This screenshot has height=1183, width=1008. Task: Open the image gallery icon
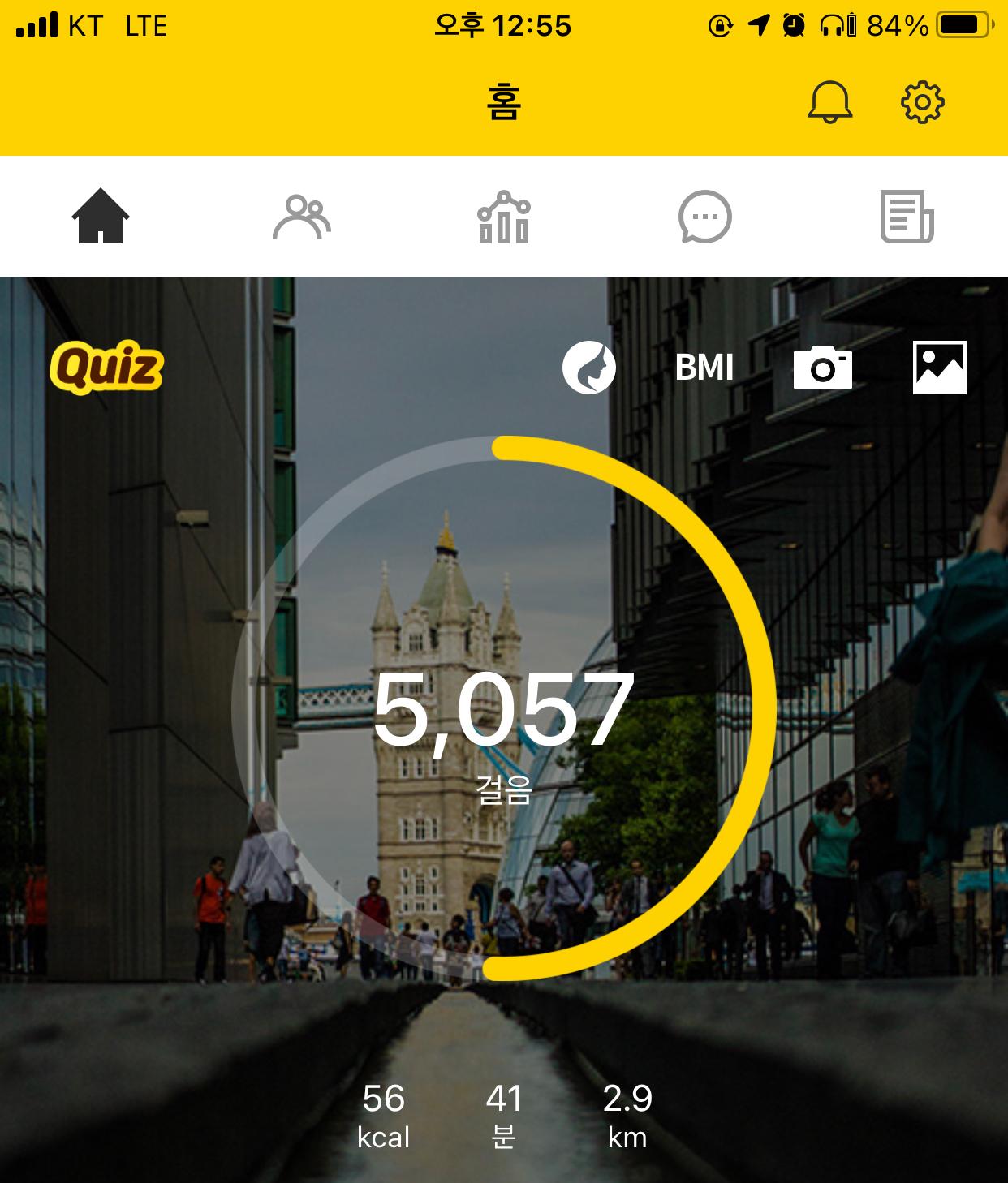click(x=939, y=368)
